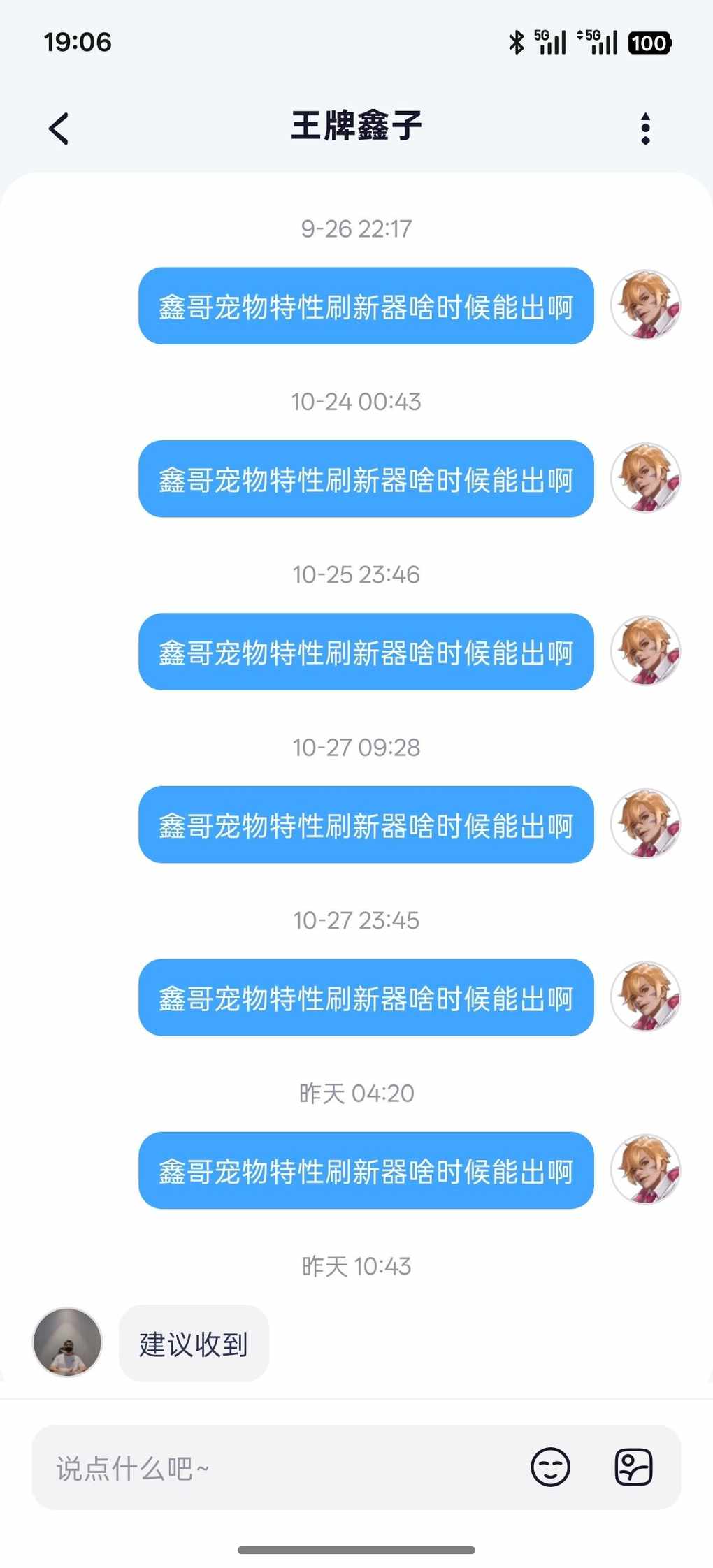
Task: Open 王牌鑫子's avatar beside 建议收到
Action: [x=68, y=1342]
